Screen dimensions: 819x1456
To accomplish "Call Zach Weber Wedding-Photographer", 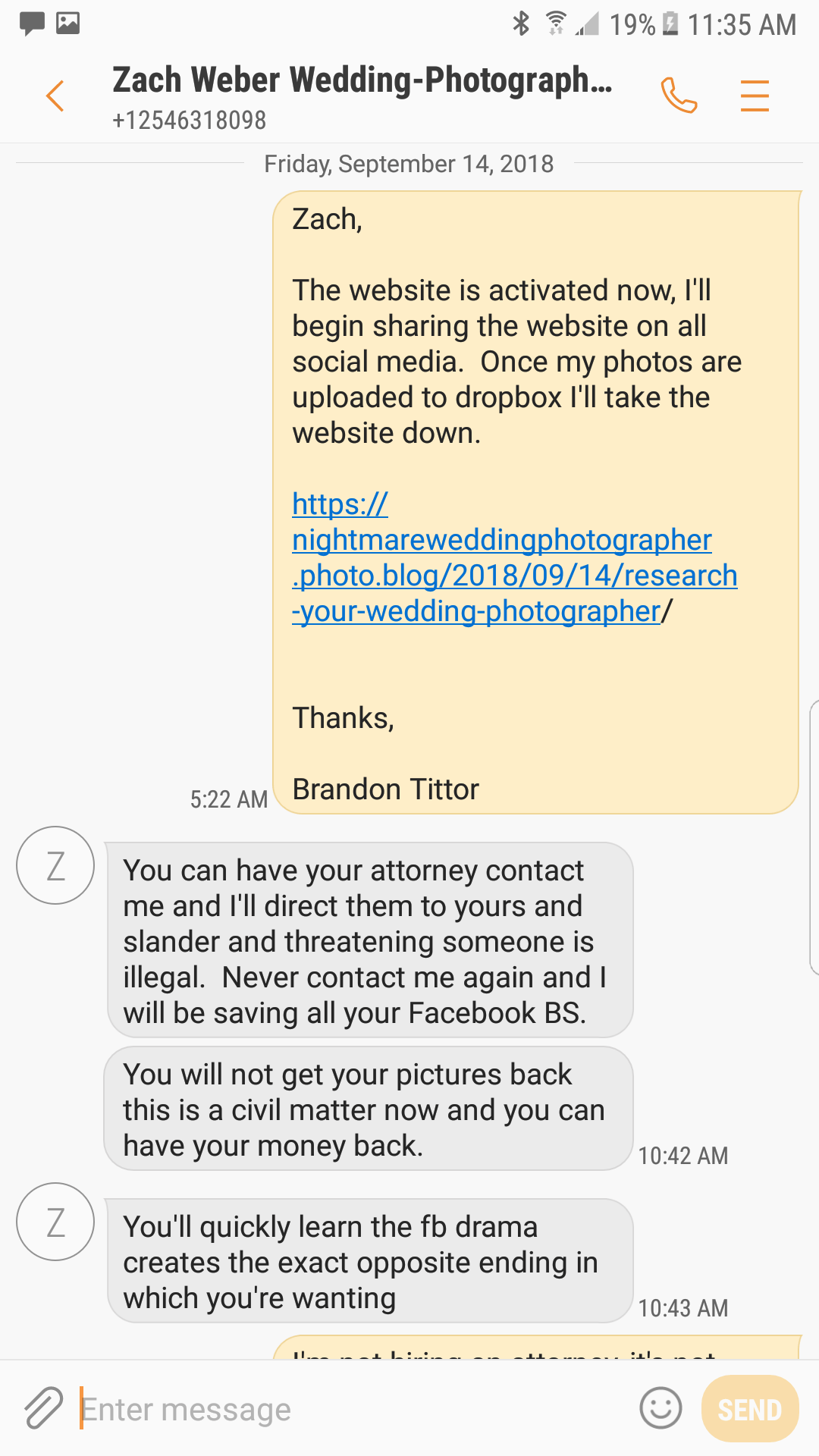I will click(x=679, y=96).
